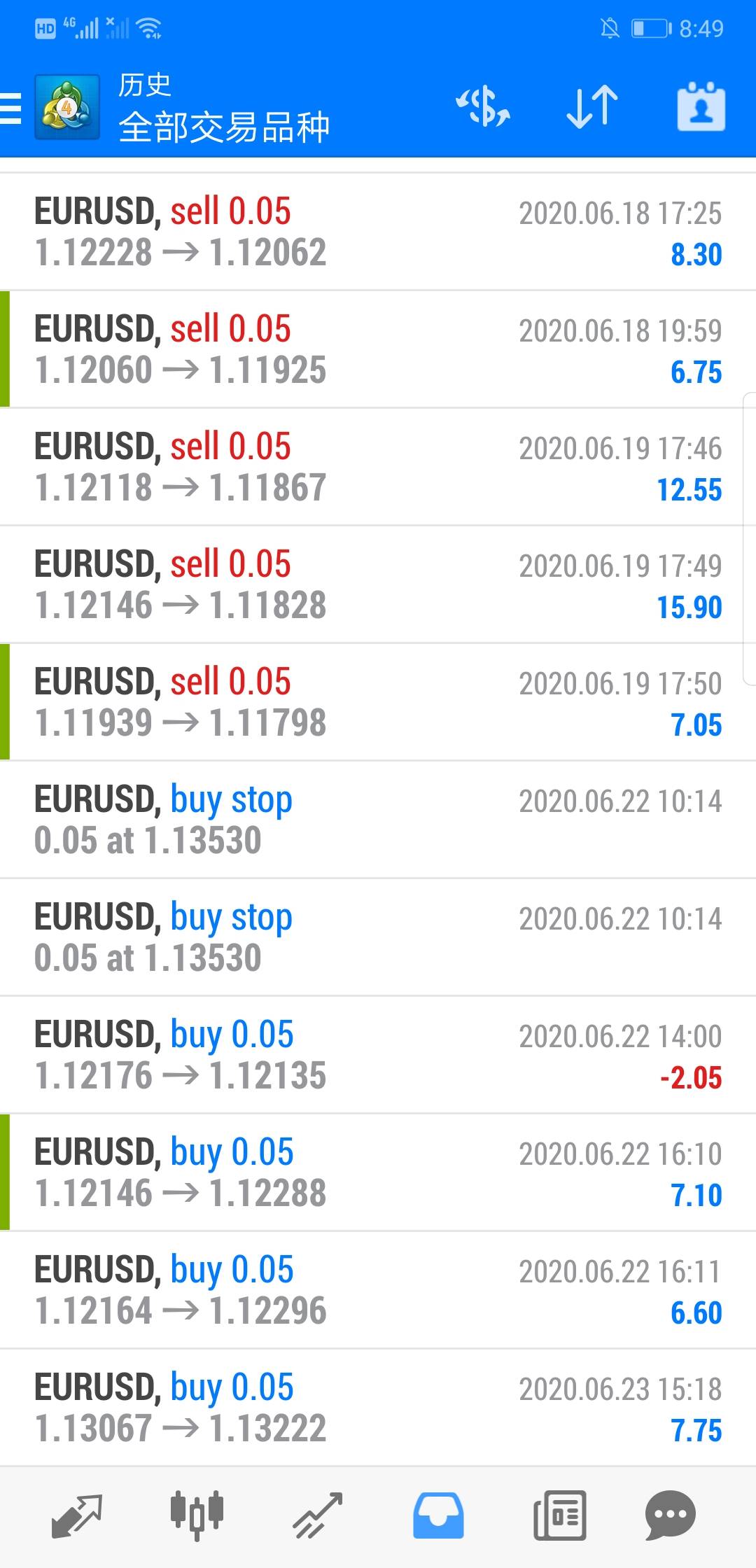This screenshot has width=756, height=1568.
Task: Open the sell trade with profit 8.30
Action: [x=378, y=232]
